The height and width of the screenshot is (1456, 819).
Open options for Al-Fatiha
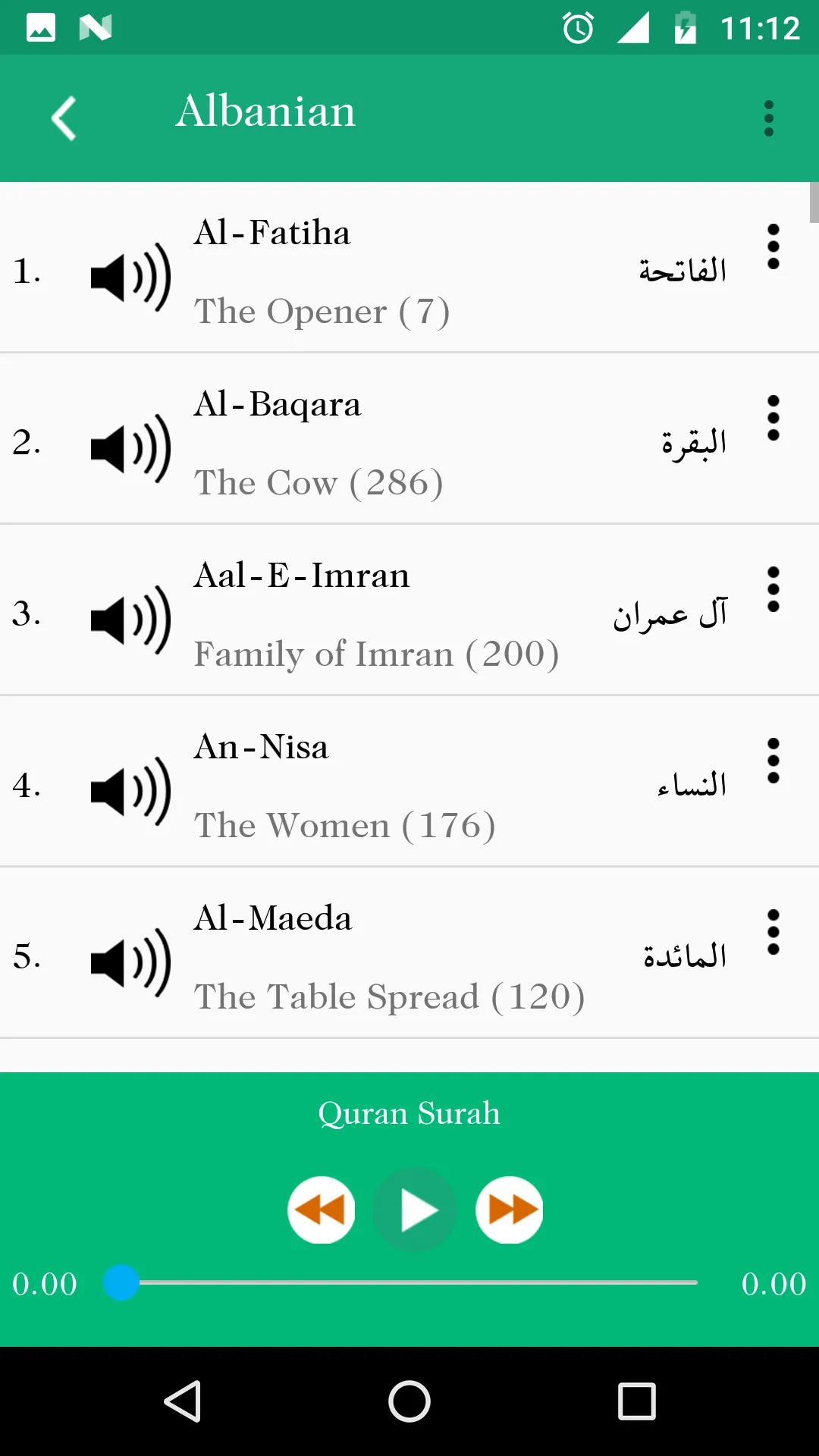pyautogui.click(x=773, y=246)
